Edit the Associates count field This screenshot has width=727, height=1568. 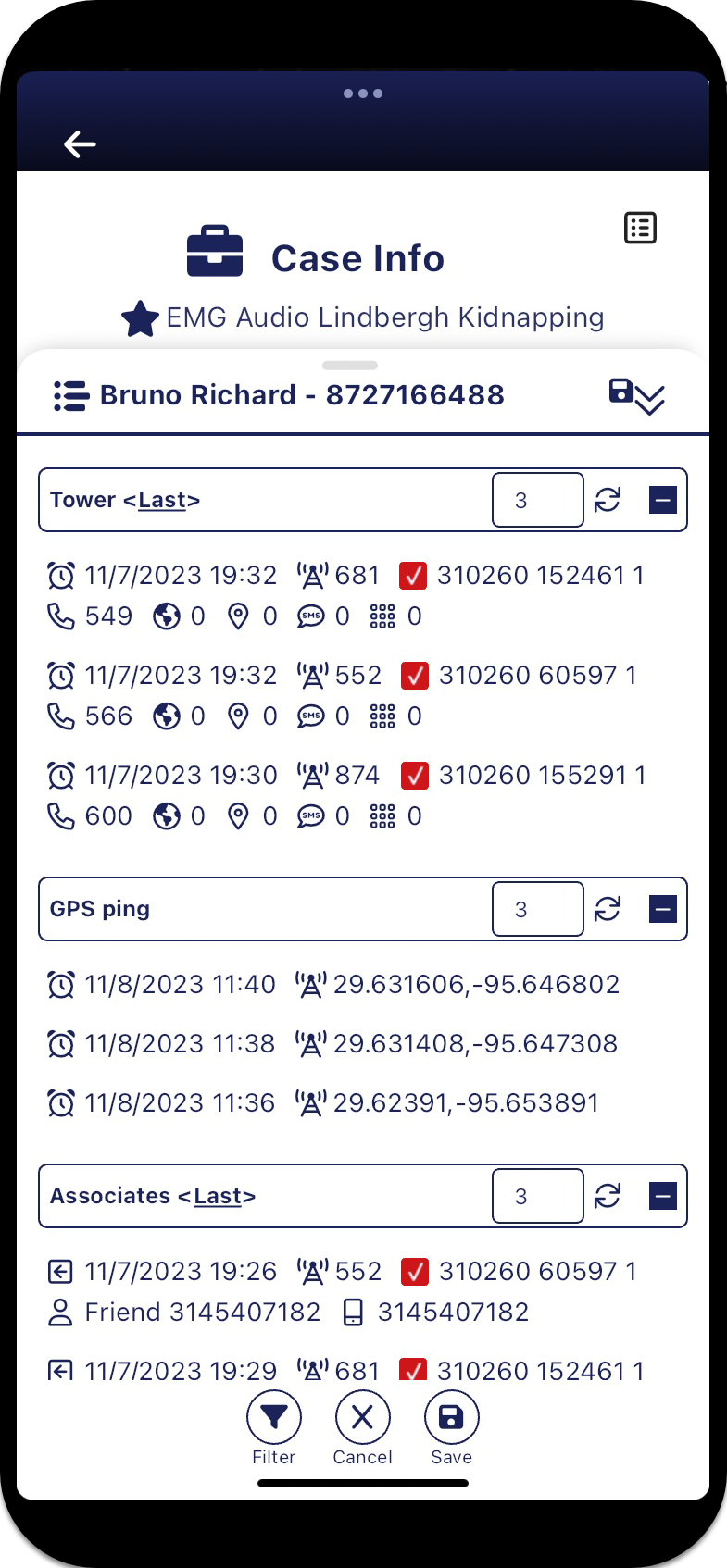(537, 1196)
